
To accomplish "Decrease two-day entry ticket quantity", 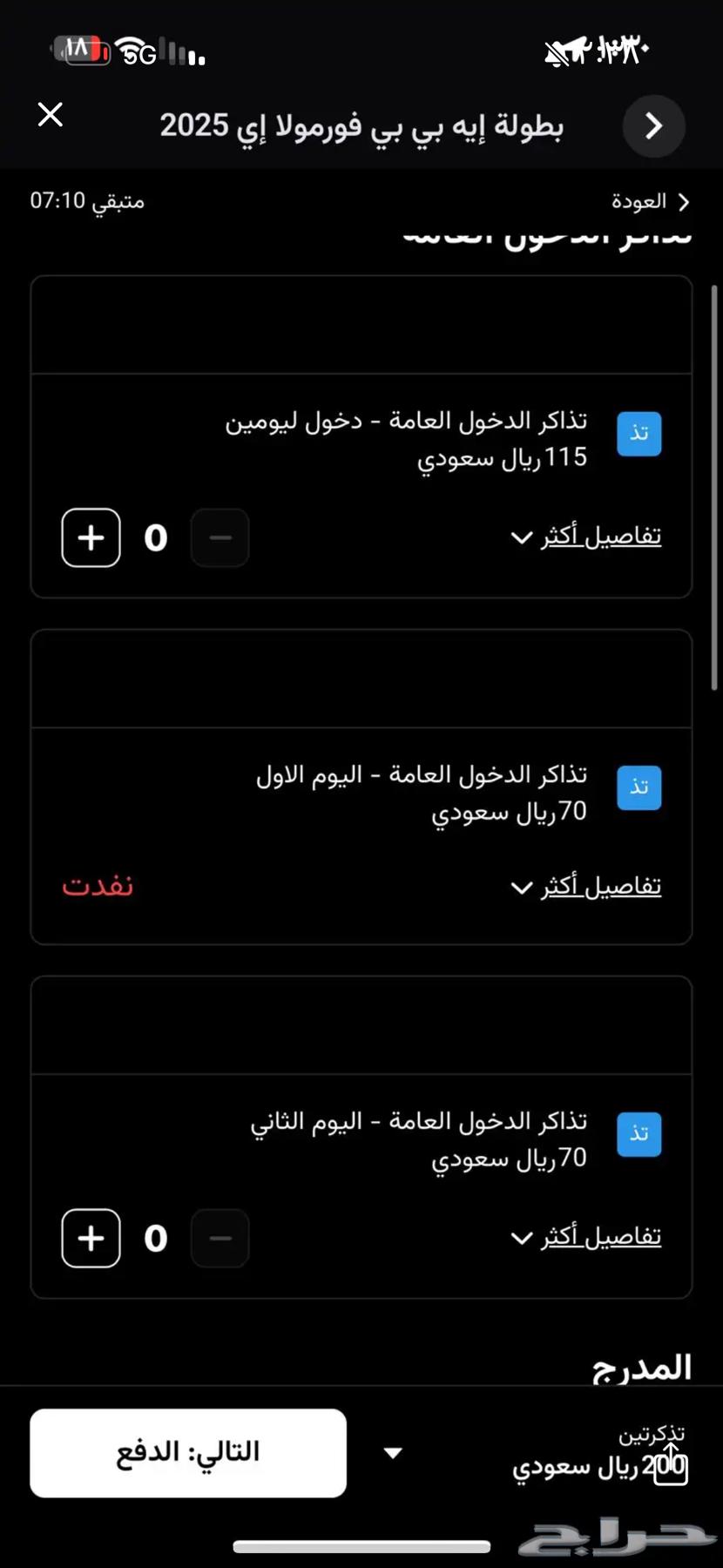I will pos(220,537).
